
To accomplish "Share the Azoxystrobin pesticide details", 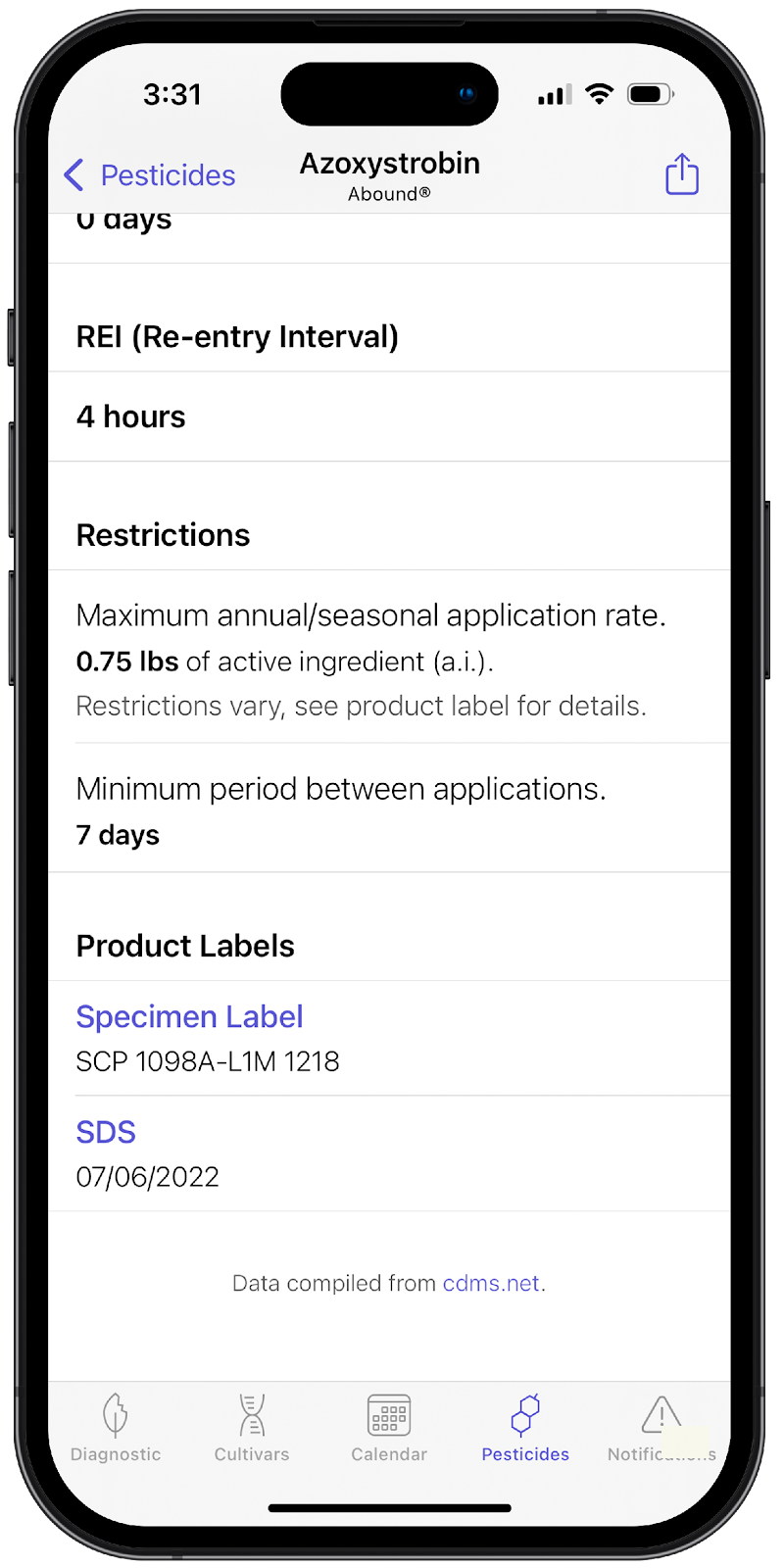I will pyautogui.click(x=682, y=174).
